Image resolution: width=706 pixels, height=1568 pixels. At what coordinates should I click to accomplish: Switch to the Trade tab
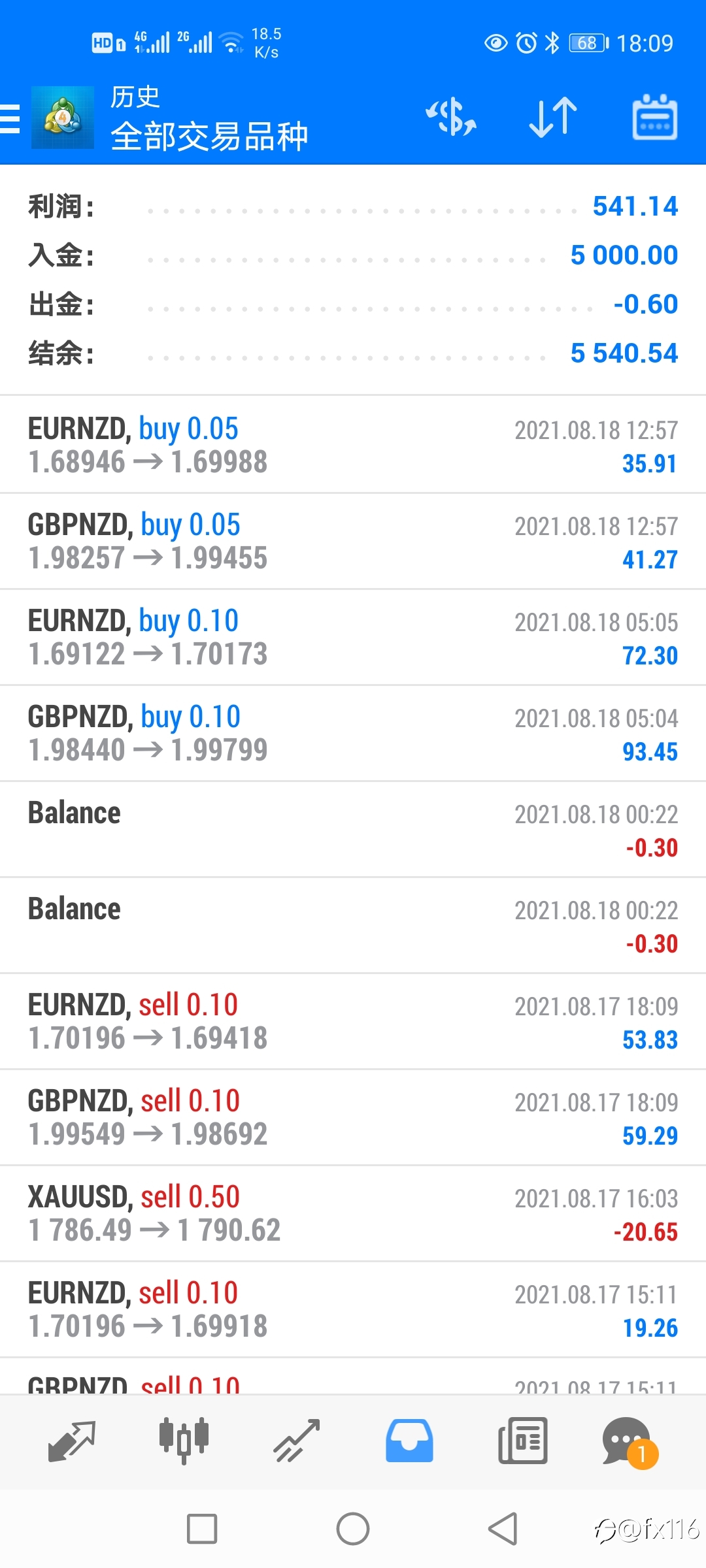coord(297,1441)
